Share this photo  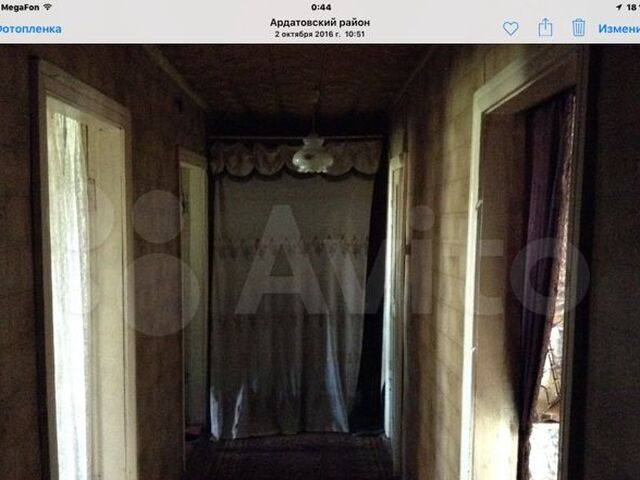pos(545,28)
